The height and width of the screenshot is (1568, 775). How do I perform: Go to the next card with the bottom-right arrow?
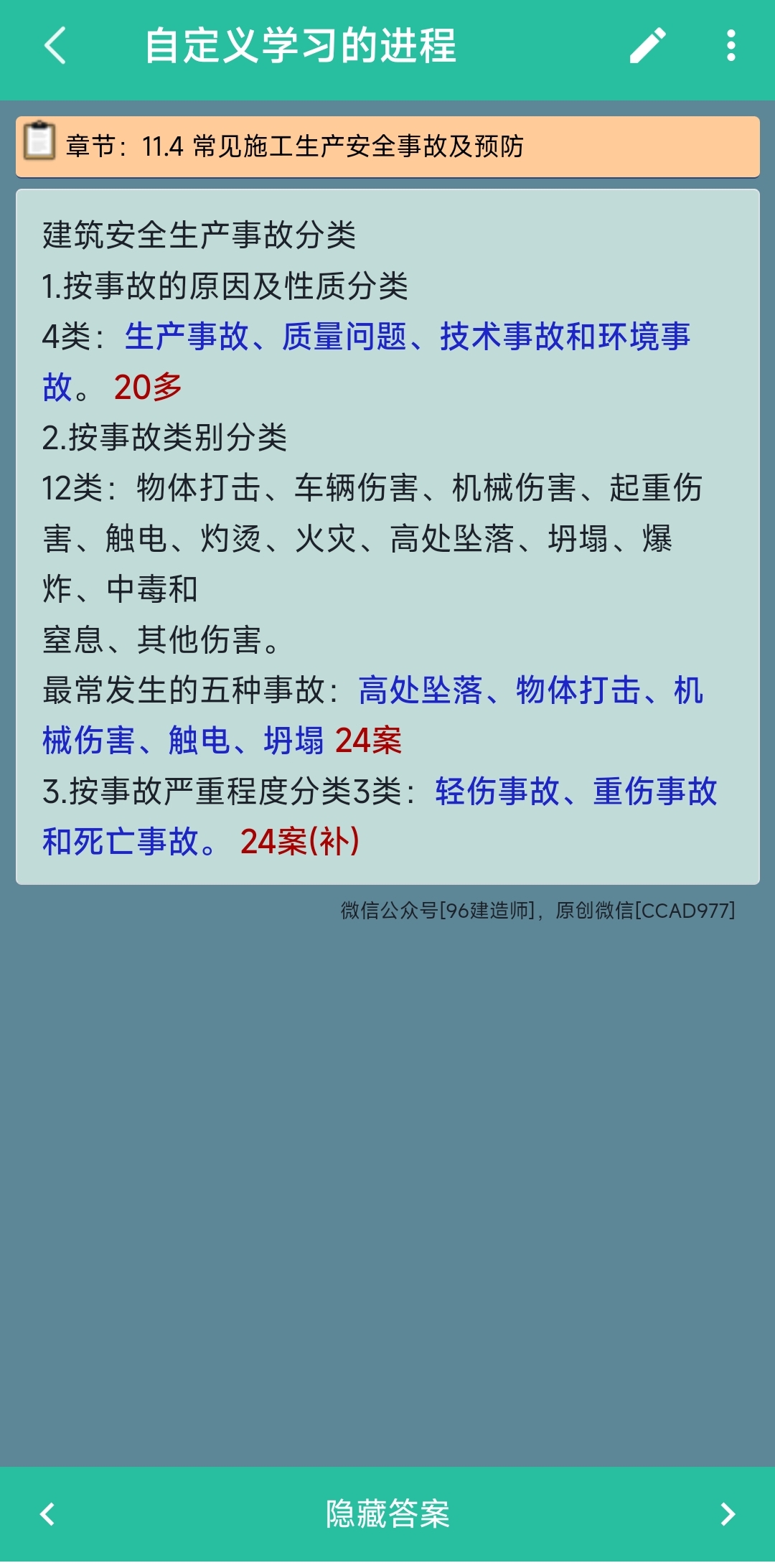tap(728, 1514)
